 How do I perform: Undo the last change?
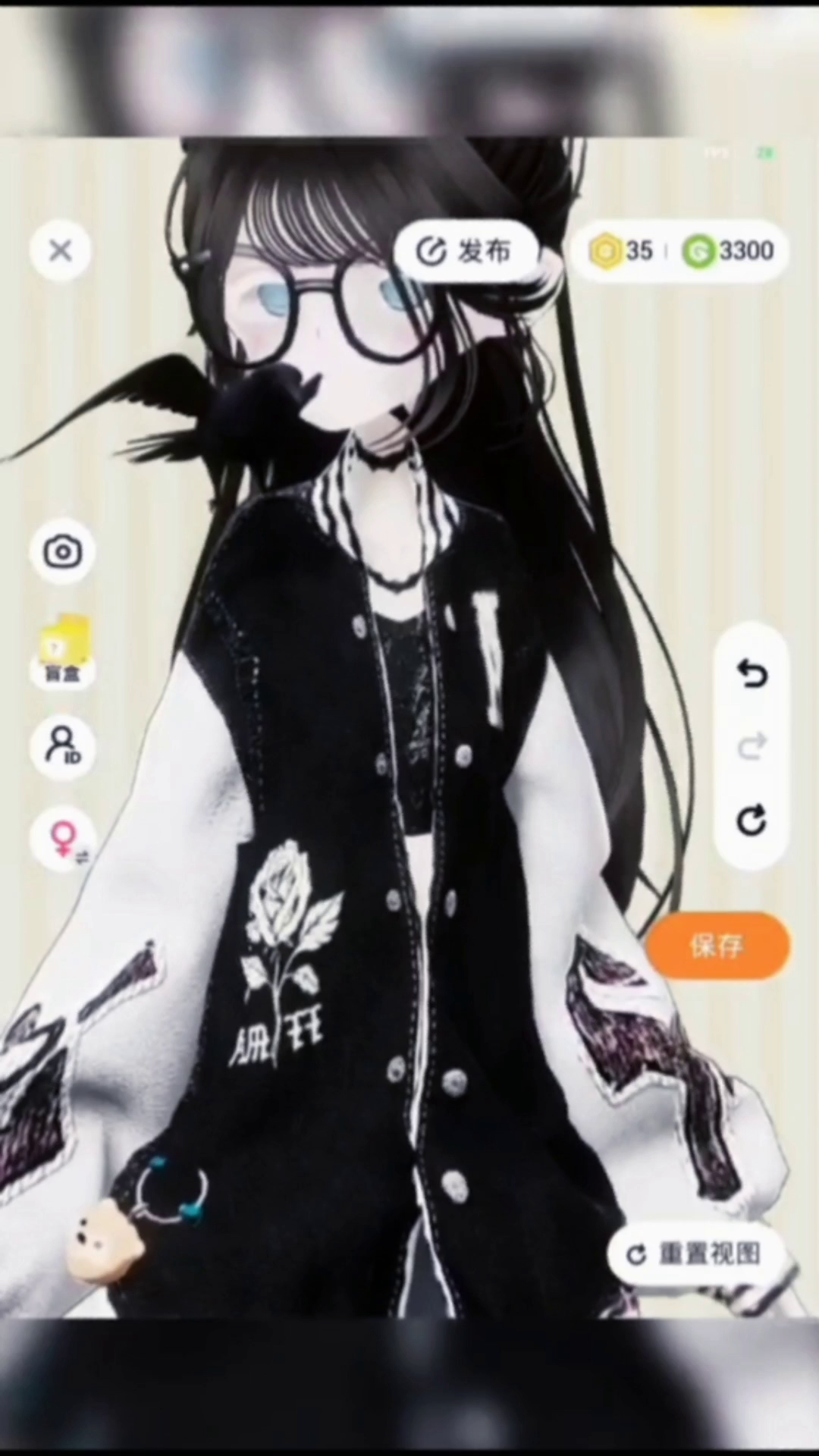pyautogui.click(x=752, y=673)
